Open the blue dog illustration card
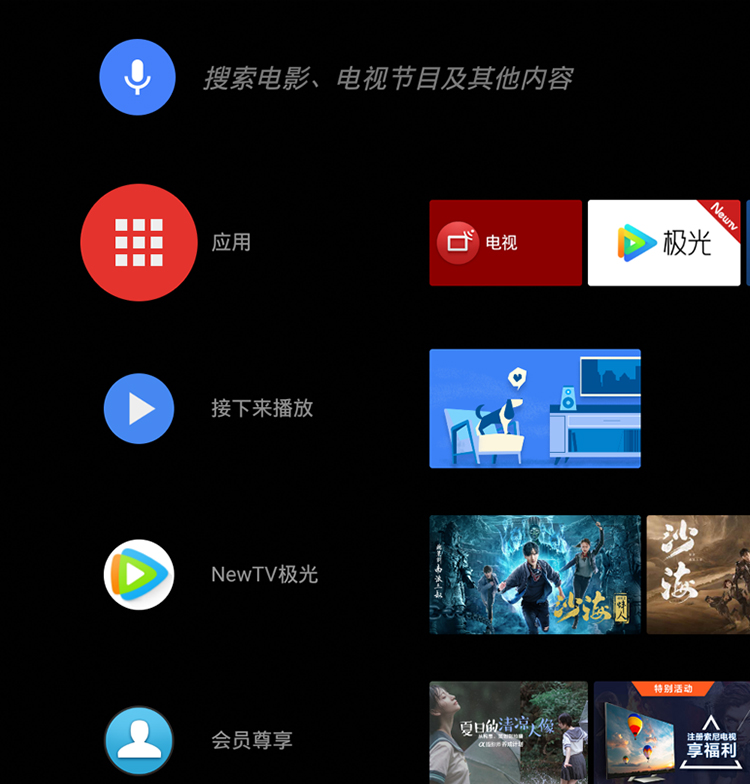The image size is (750, 784). pos(535,408)
